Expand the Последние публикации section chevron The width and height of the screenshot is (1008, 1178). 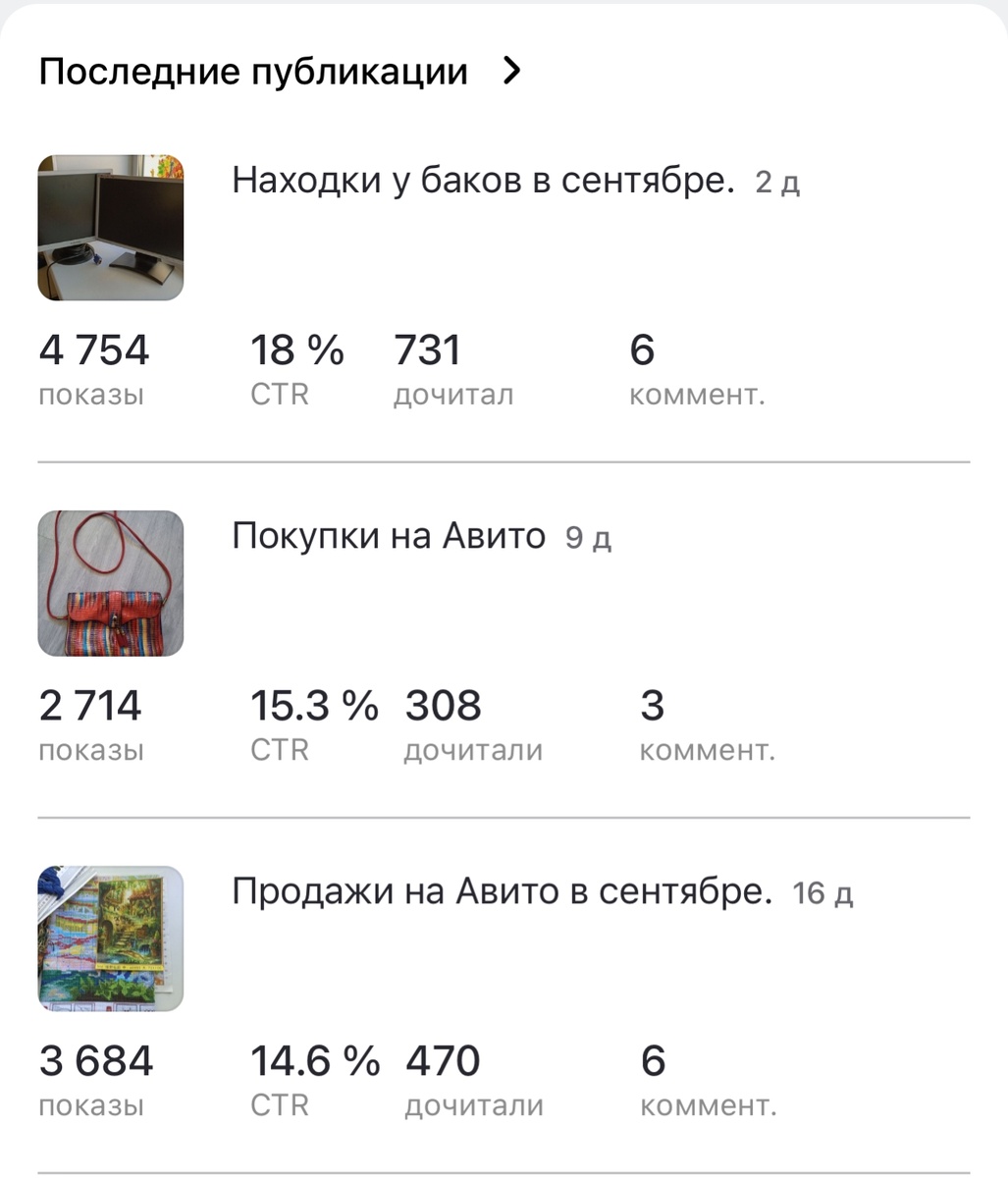coord(510,70)
